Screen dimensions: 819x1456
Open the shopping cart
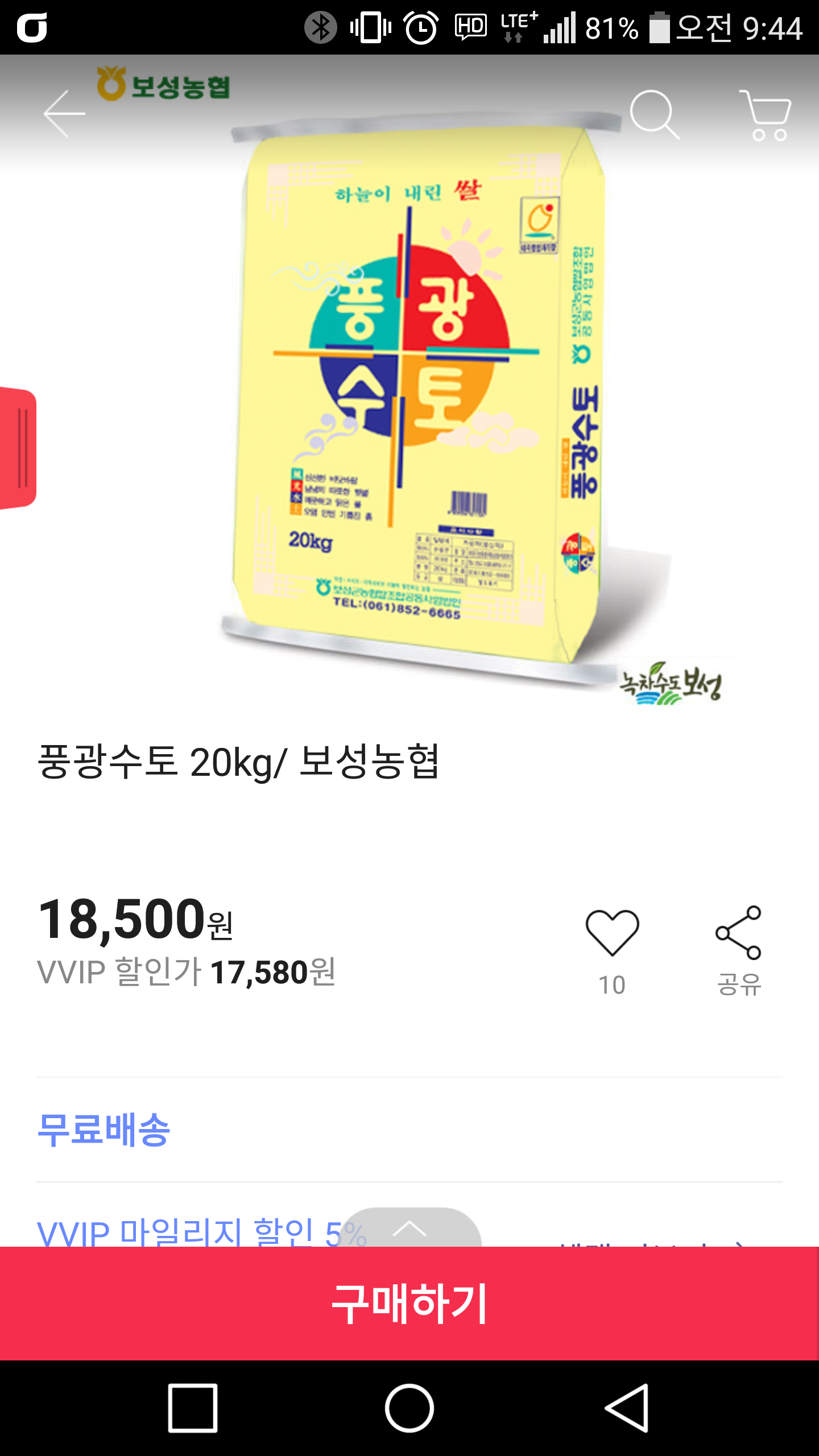pos(766,114)
